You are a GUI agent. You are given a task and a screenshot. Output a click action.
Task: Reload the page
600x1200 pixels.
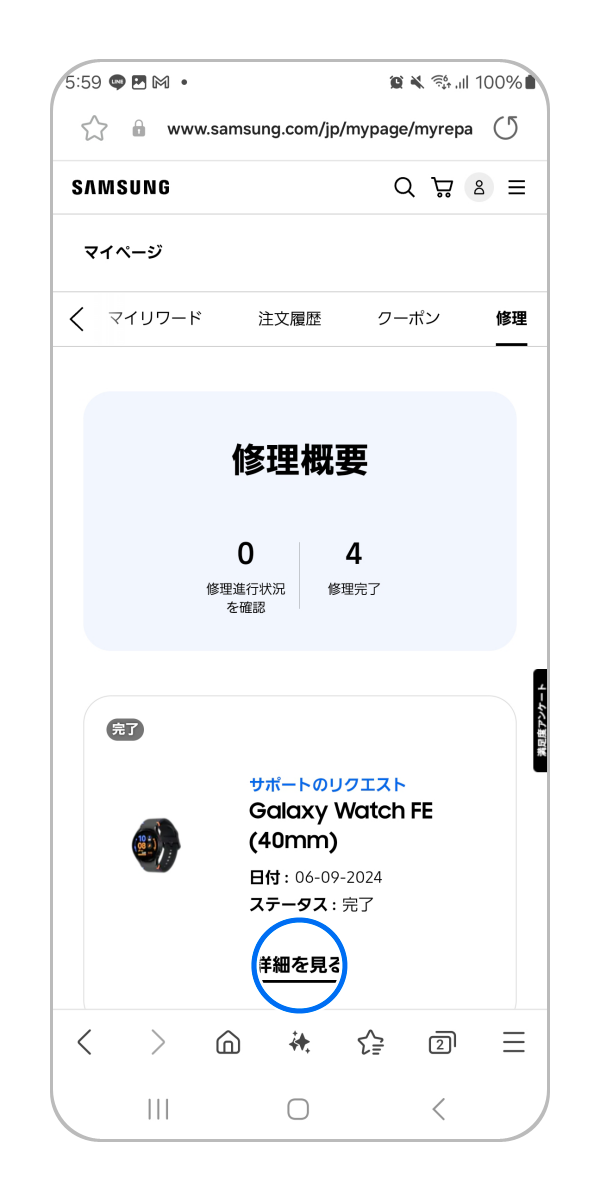(x=506, y=128)
